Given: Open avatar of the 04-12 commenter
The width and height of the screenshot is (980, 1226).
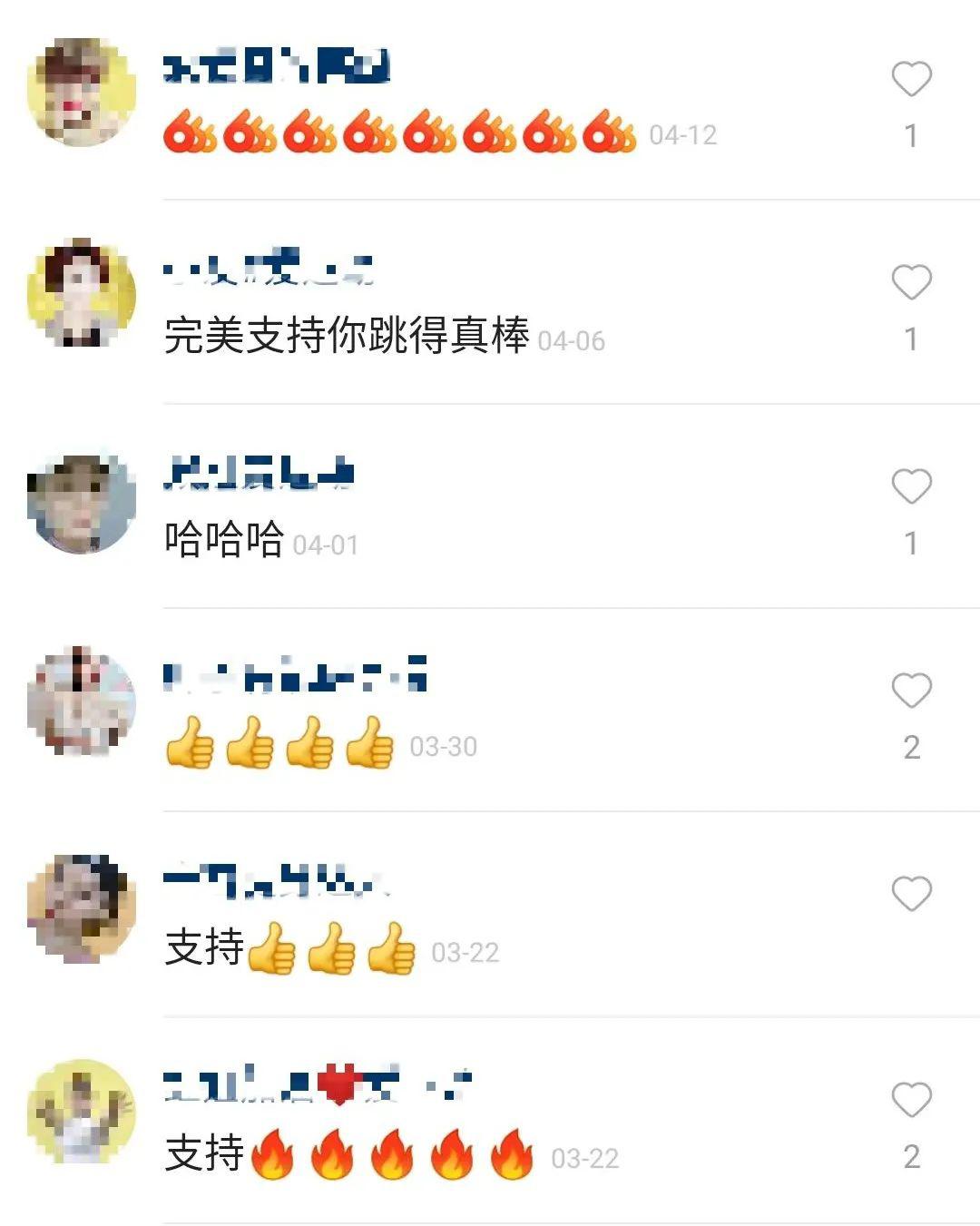Looking at the screenshot, I should [x=82, y=92].
